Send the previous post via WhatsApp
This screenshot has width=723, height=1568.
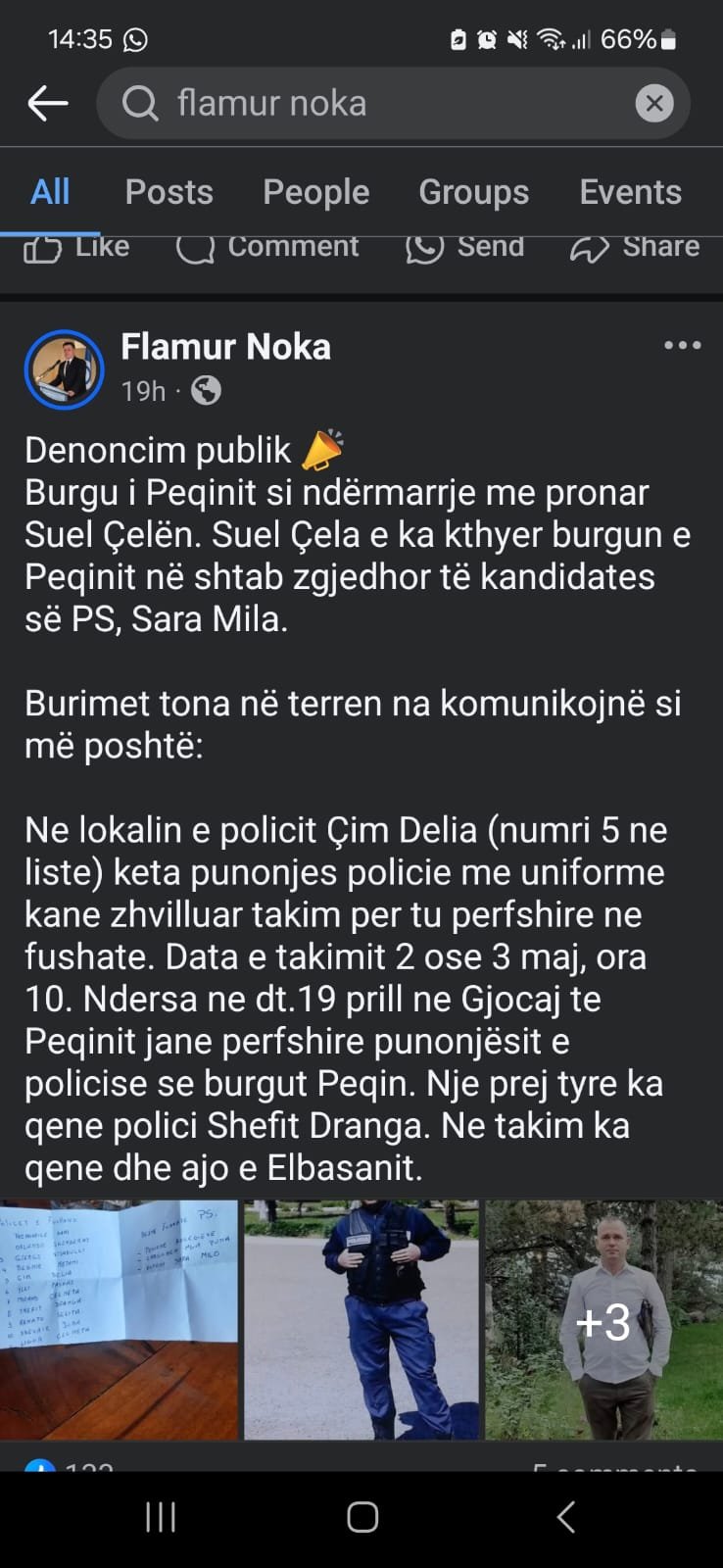464,248
